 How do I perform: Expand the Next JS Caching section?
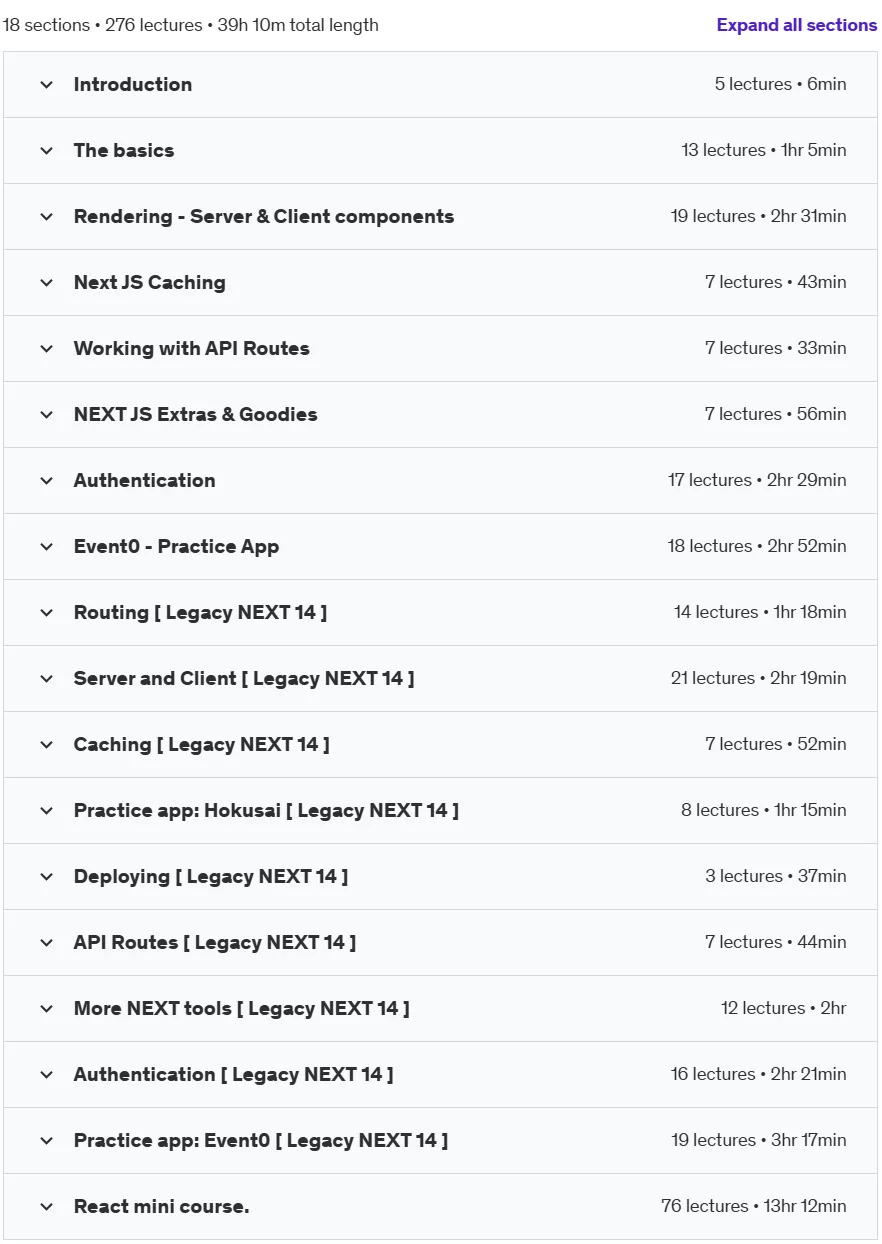(x=440, y=283)
